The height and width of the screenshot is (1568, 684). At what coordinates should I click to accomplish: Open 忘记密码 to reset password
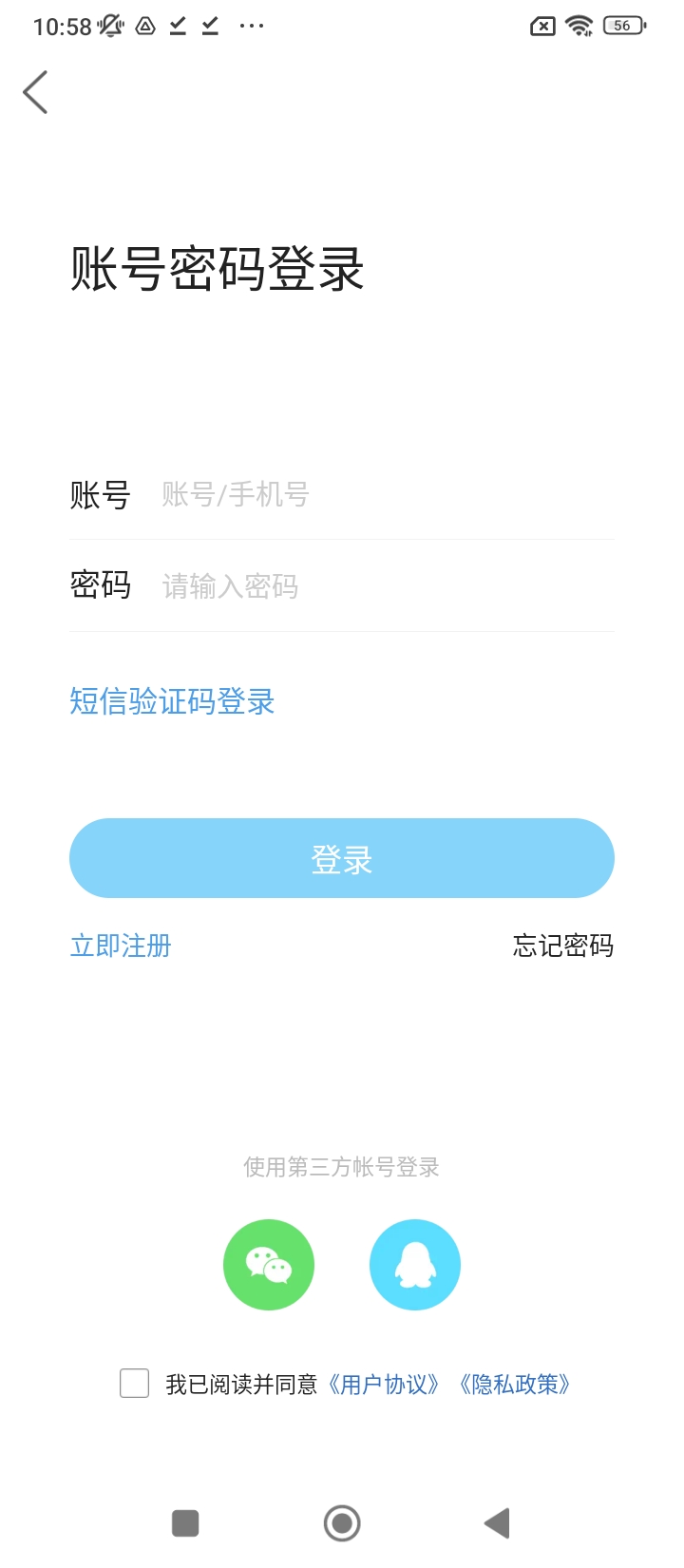[563, 946]
